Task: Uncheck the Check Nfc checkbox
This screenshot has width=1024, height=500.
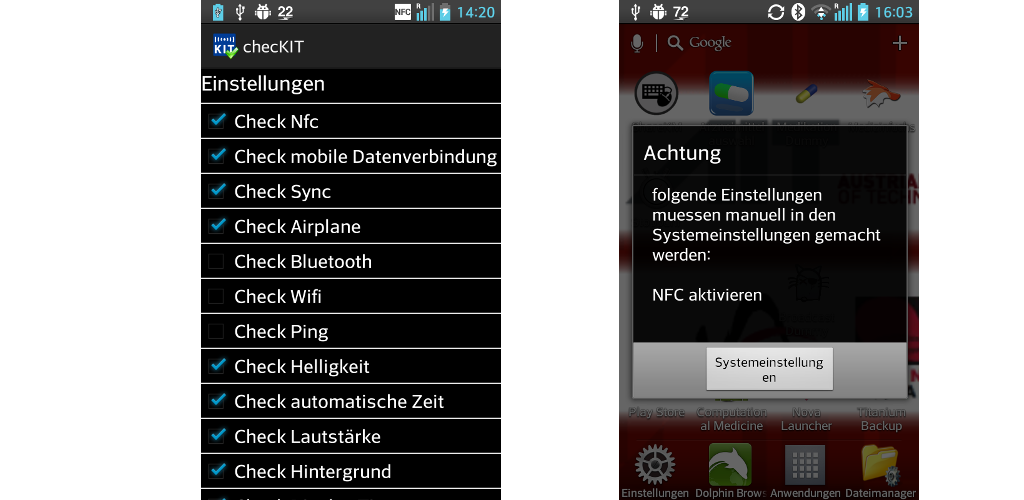Action: pos(216,121)
